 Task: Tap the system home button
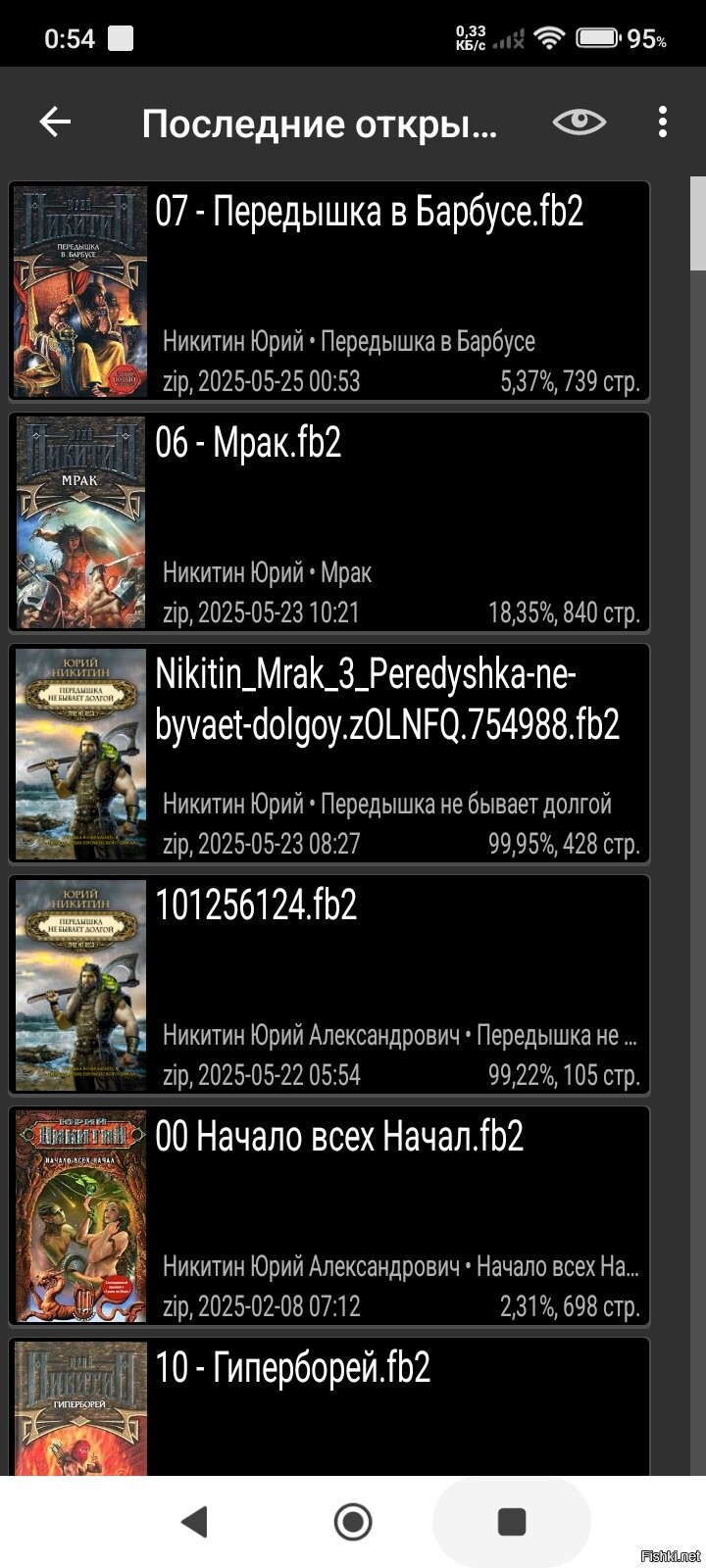(353, 1522)
